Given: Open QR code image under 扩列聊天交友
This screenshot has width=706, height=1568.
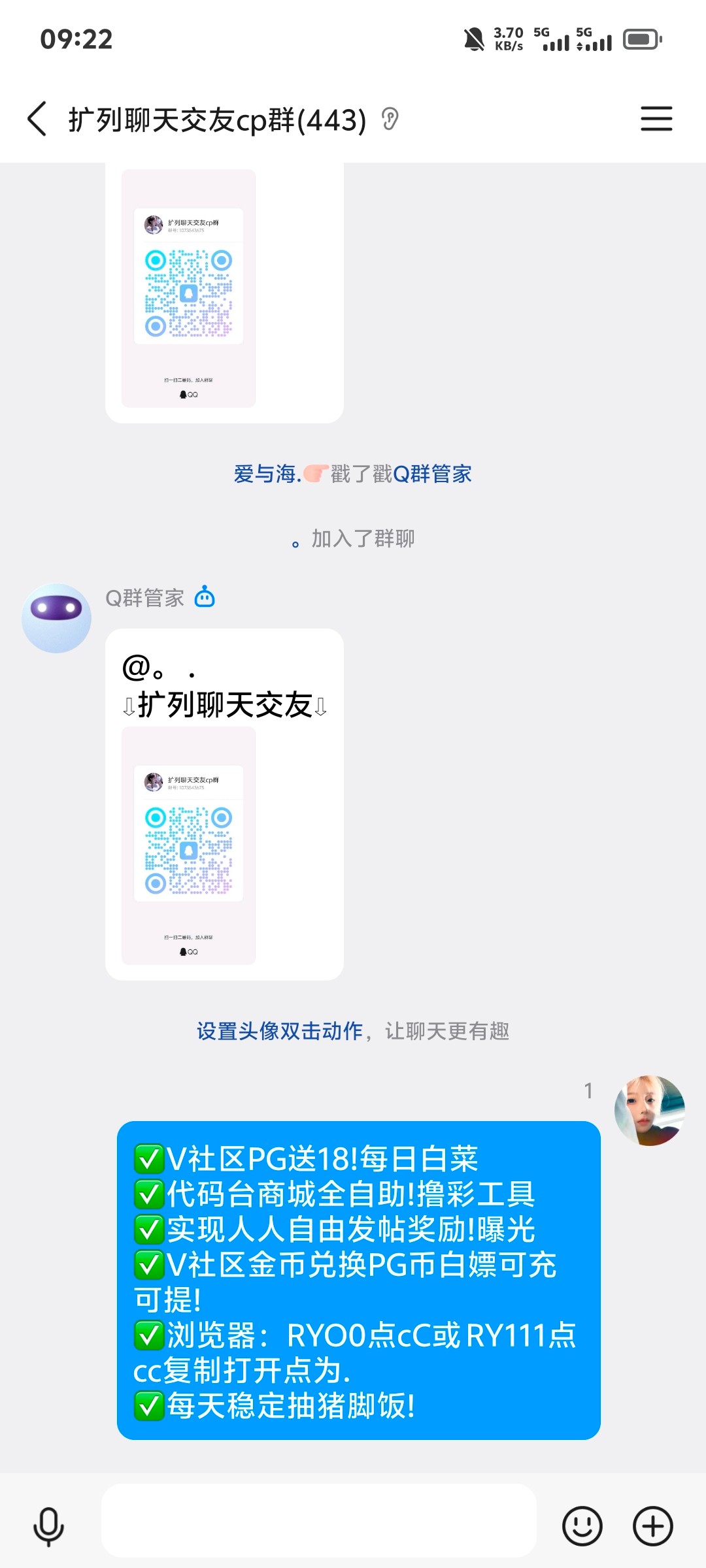Looking at the screenshot, I should 188,845.
